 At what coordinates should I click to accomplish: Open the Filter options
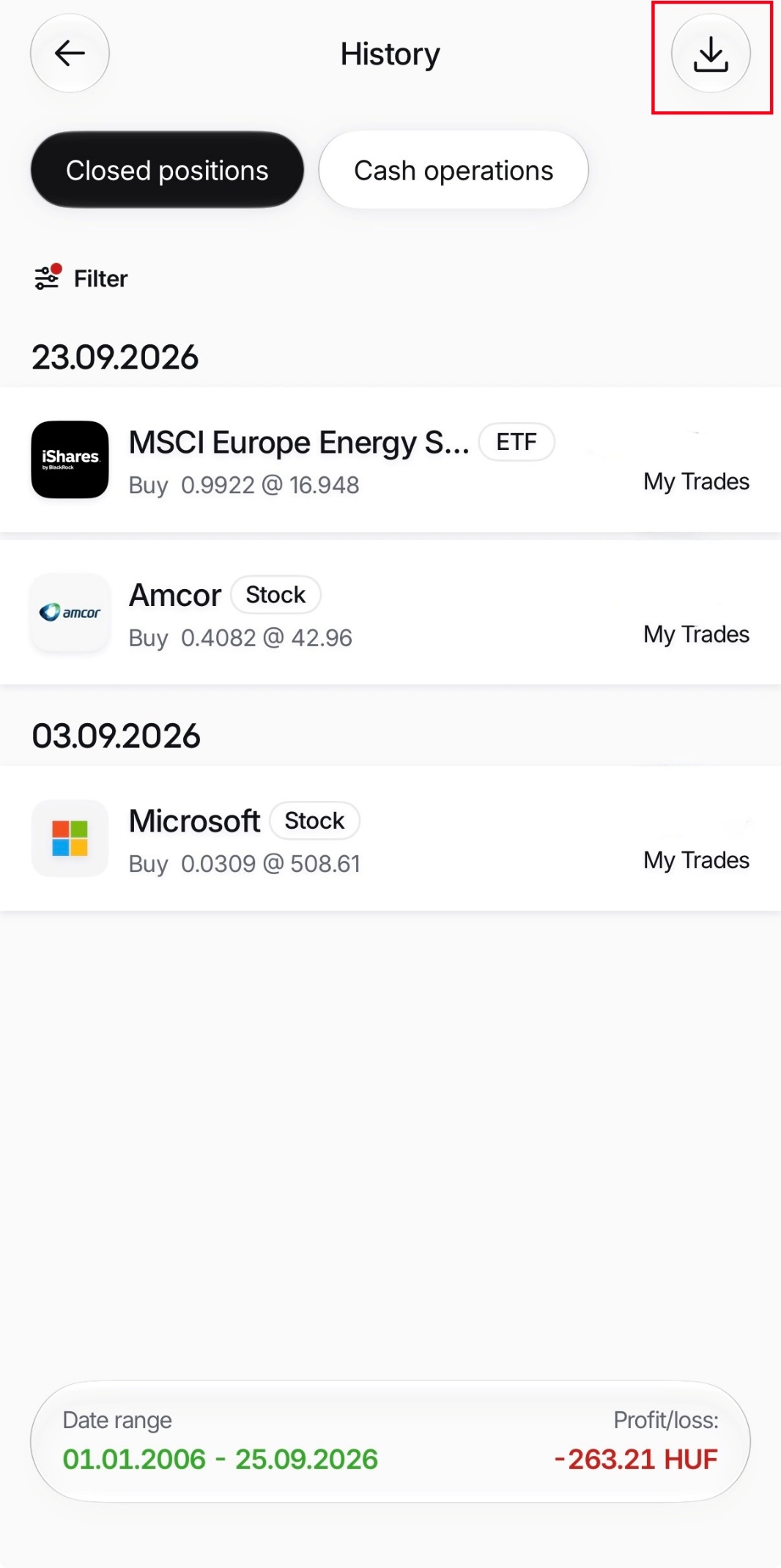point(81,278)
